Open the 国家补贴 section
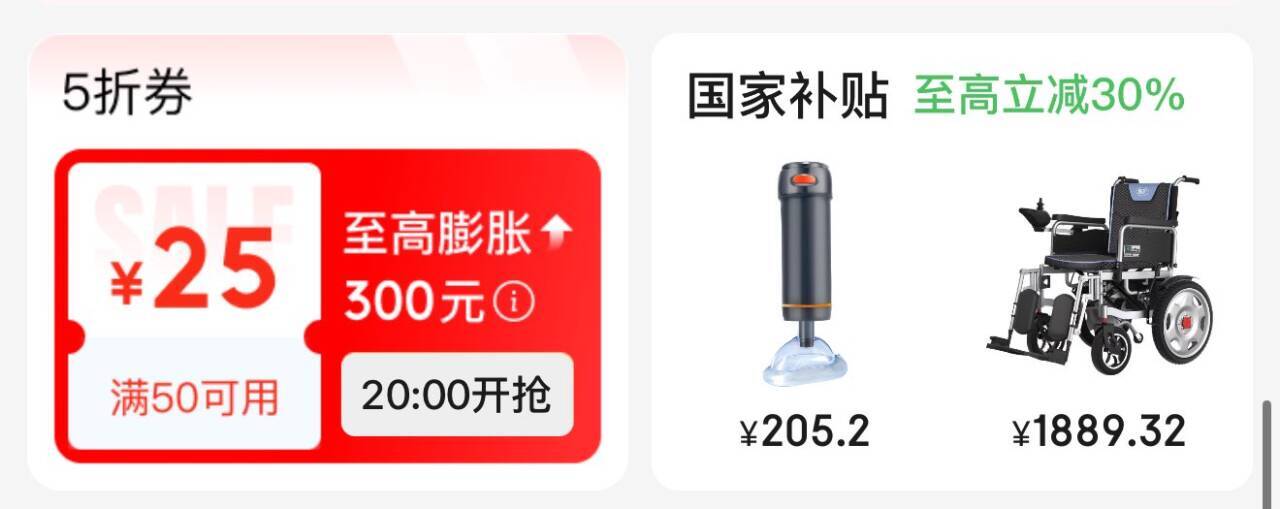Image resolution: width=1280 pixels, height=509 pixels. pyautogui.click(x=787, y=98)
